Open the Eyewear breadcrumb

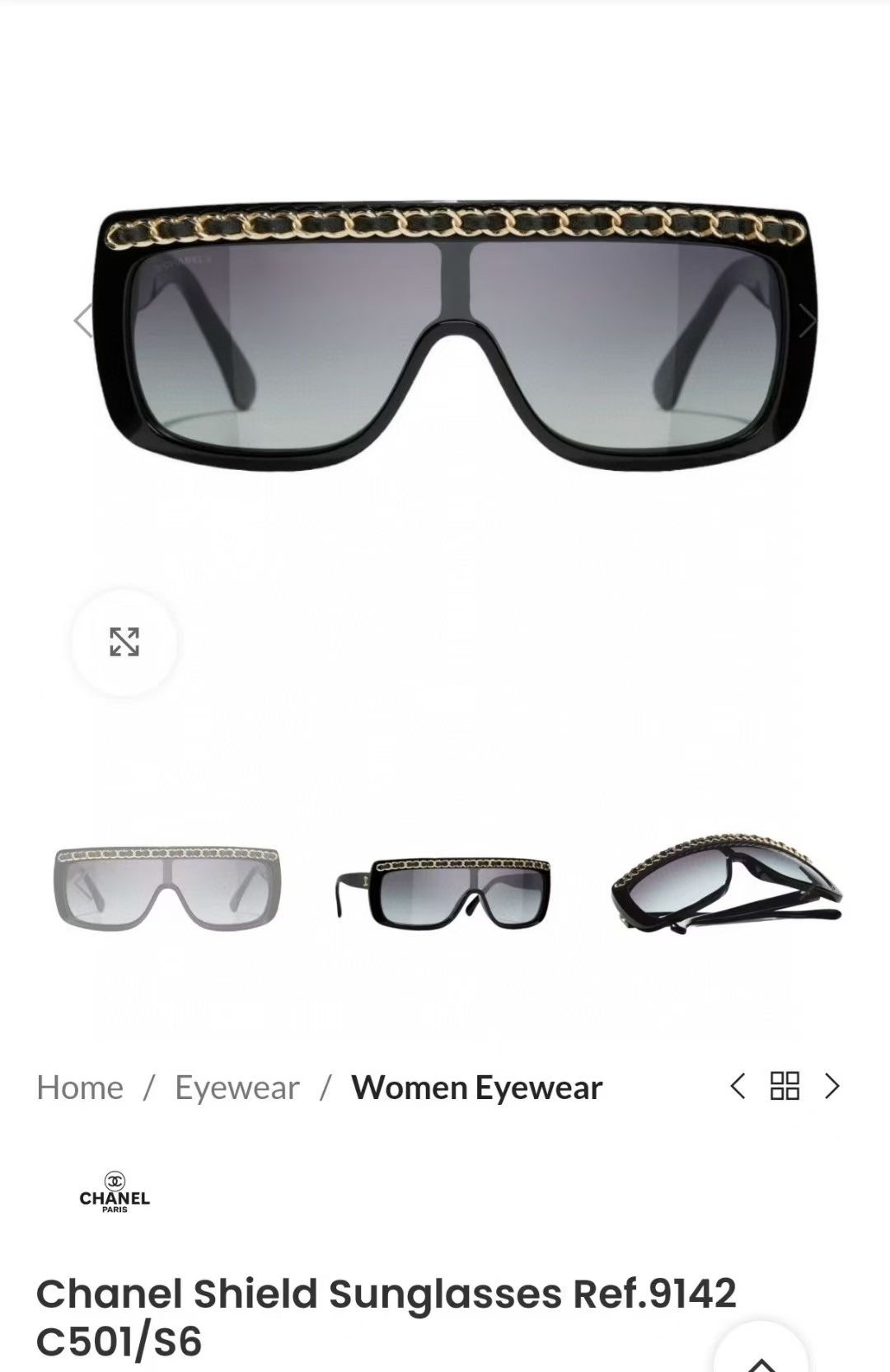click(x=237, y=1088)
